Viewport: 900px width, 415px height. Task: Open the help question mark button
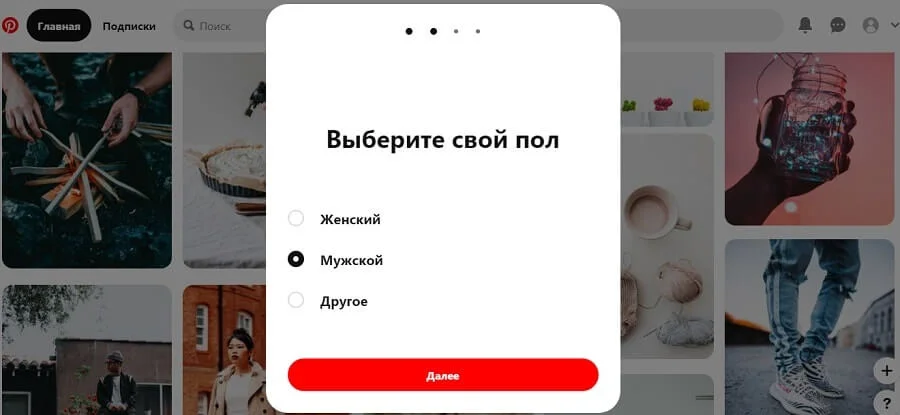tap(886, 403)
